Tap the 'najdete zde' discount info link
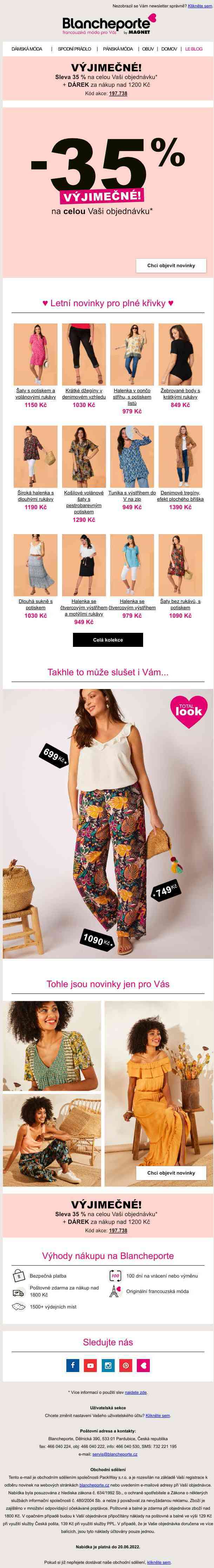214x1568 pixels. (135, 1392)
